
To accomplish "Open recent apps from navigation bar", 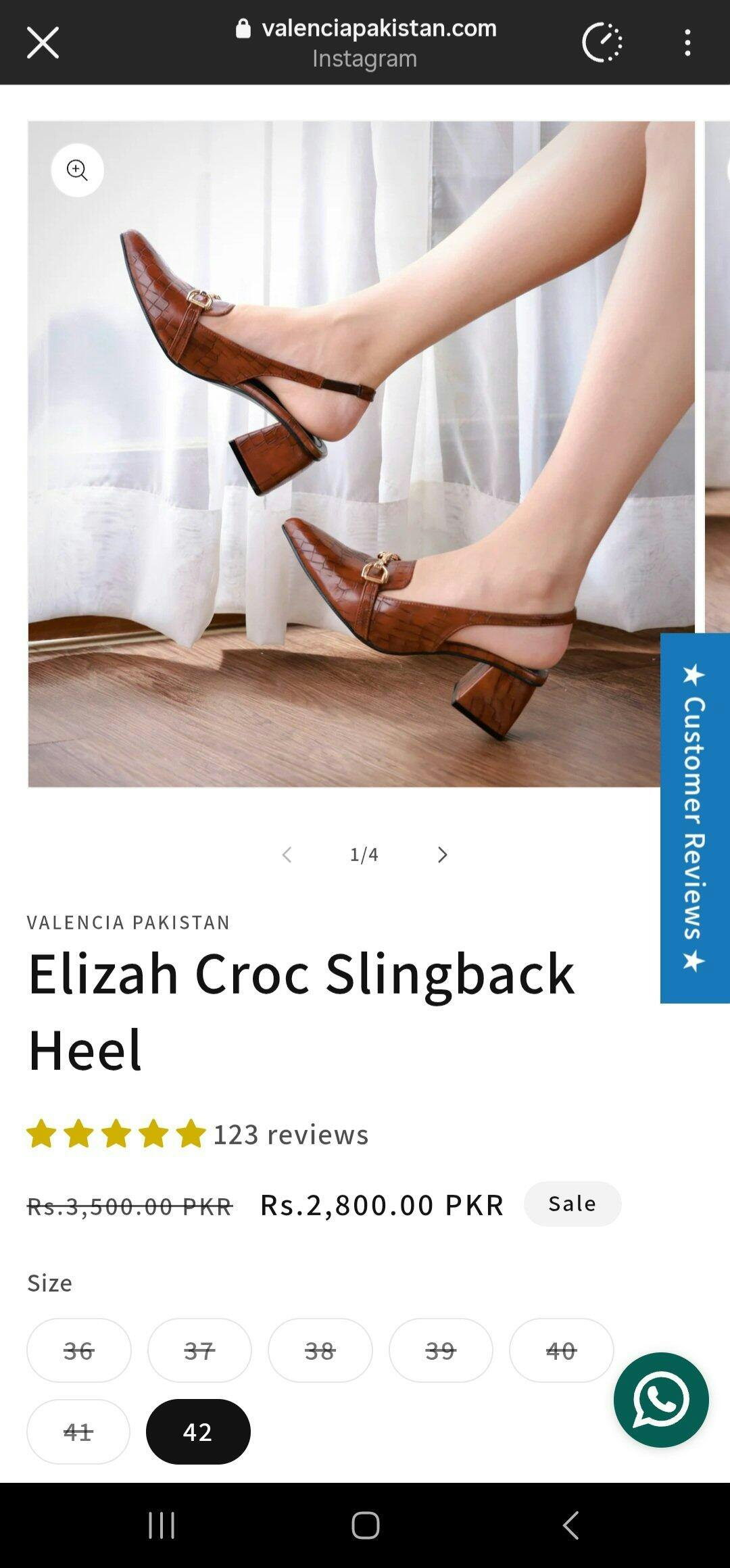I will pyautogui.click(x=162, y=1525).
